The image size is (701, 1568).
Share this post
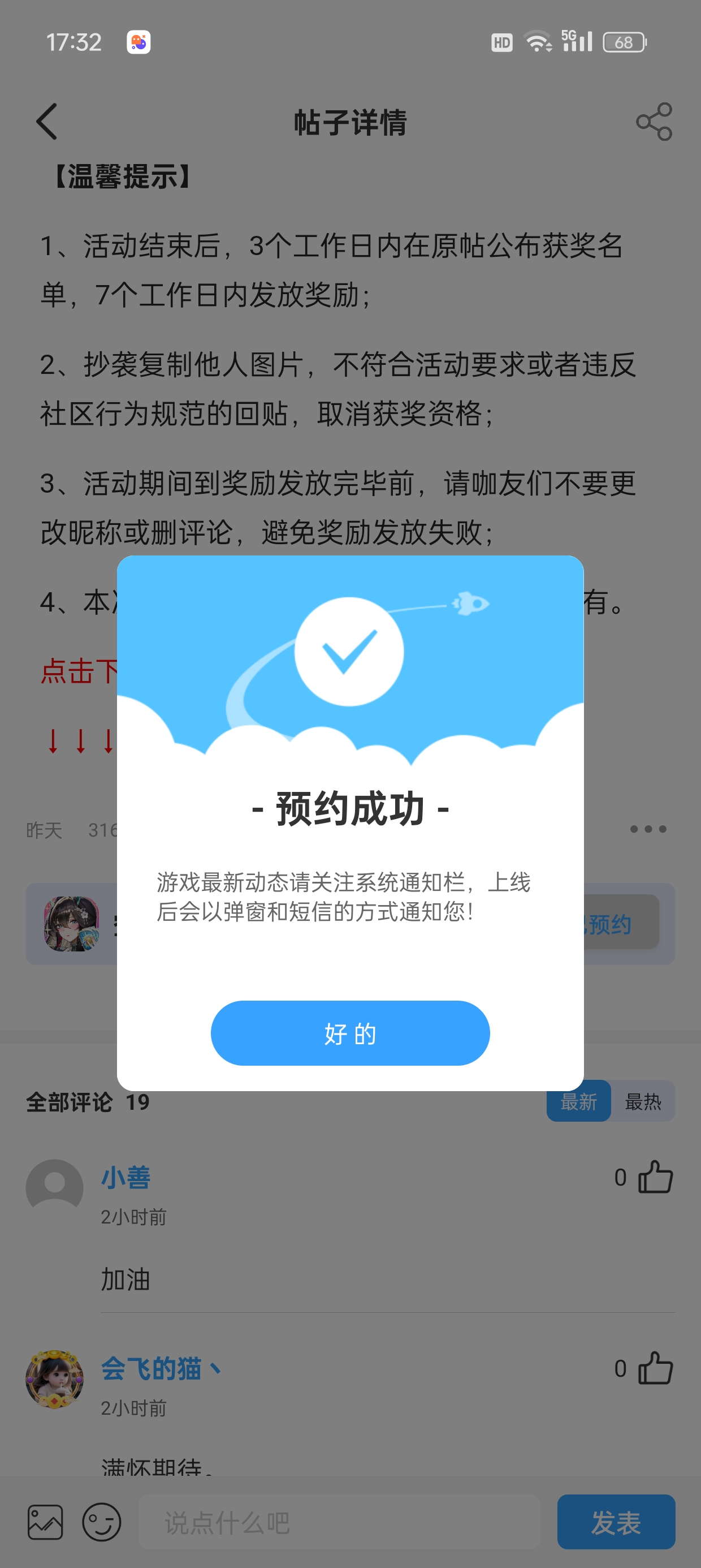pyautogui.click(x=654, y=122)
